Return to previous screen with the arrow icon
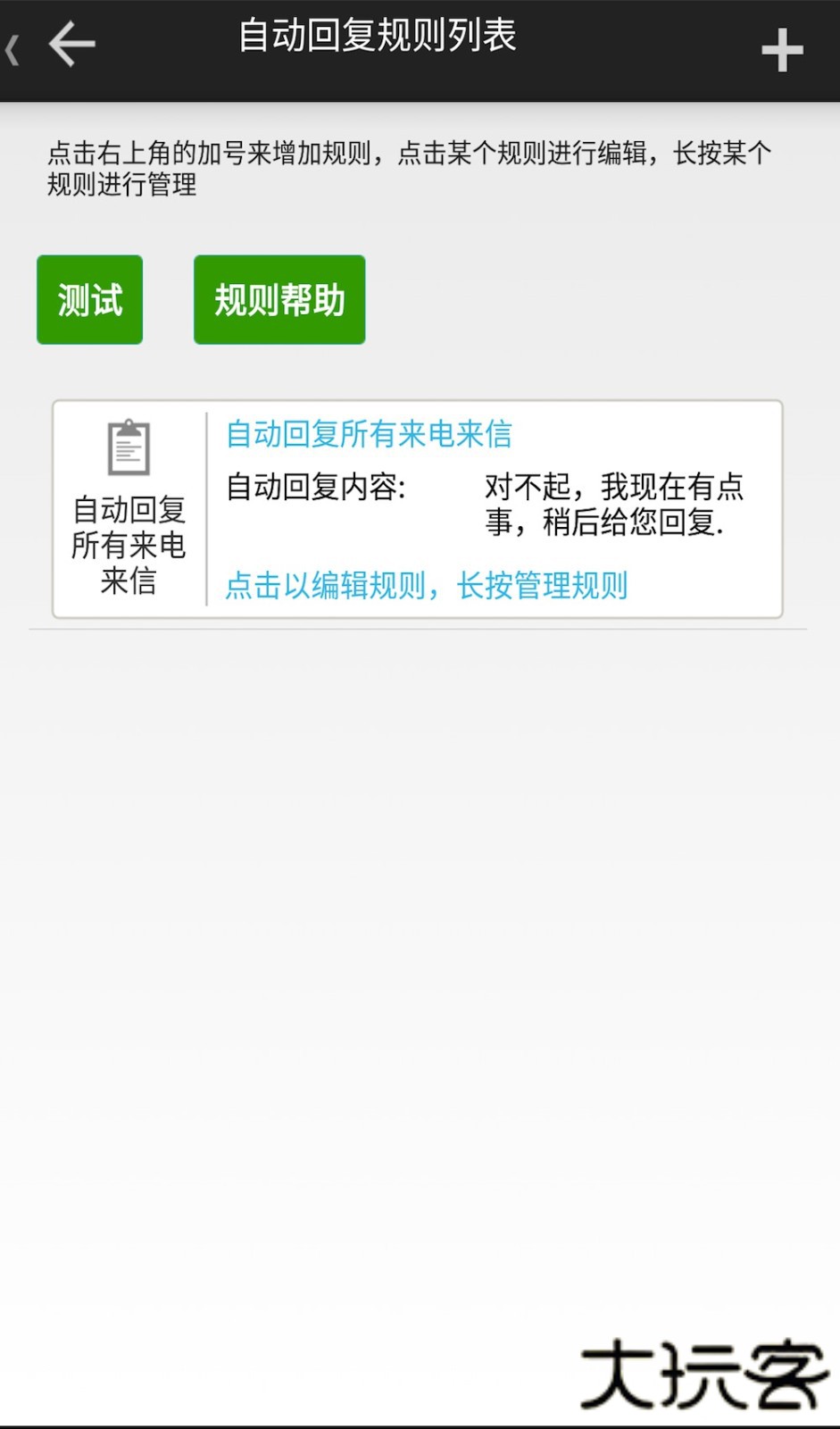840x1429 pixels. click(71, 43)
